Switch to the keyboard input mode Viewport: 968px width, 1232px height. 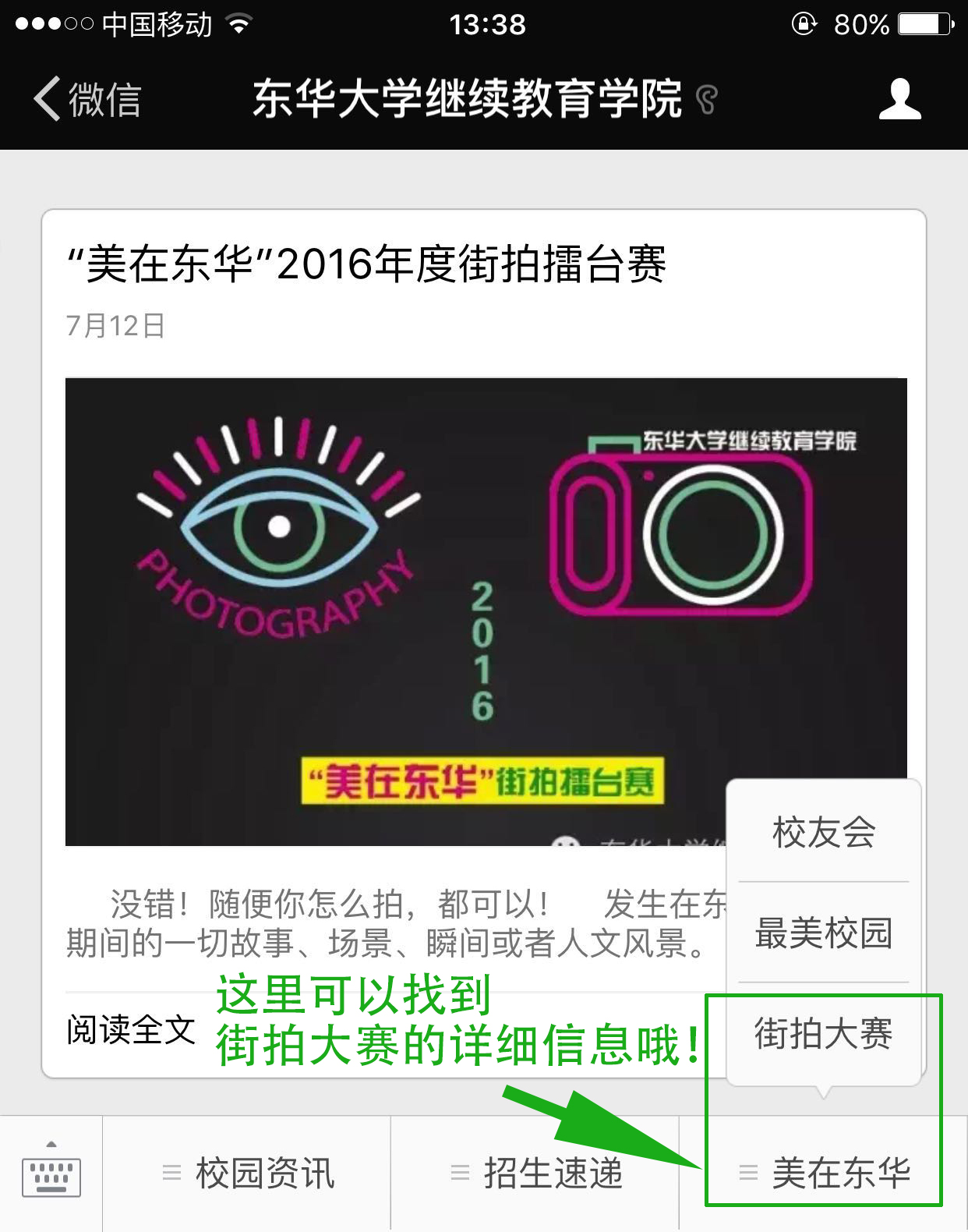coord(51,1174)
